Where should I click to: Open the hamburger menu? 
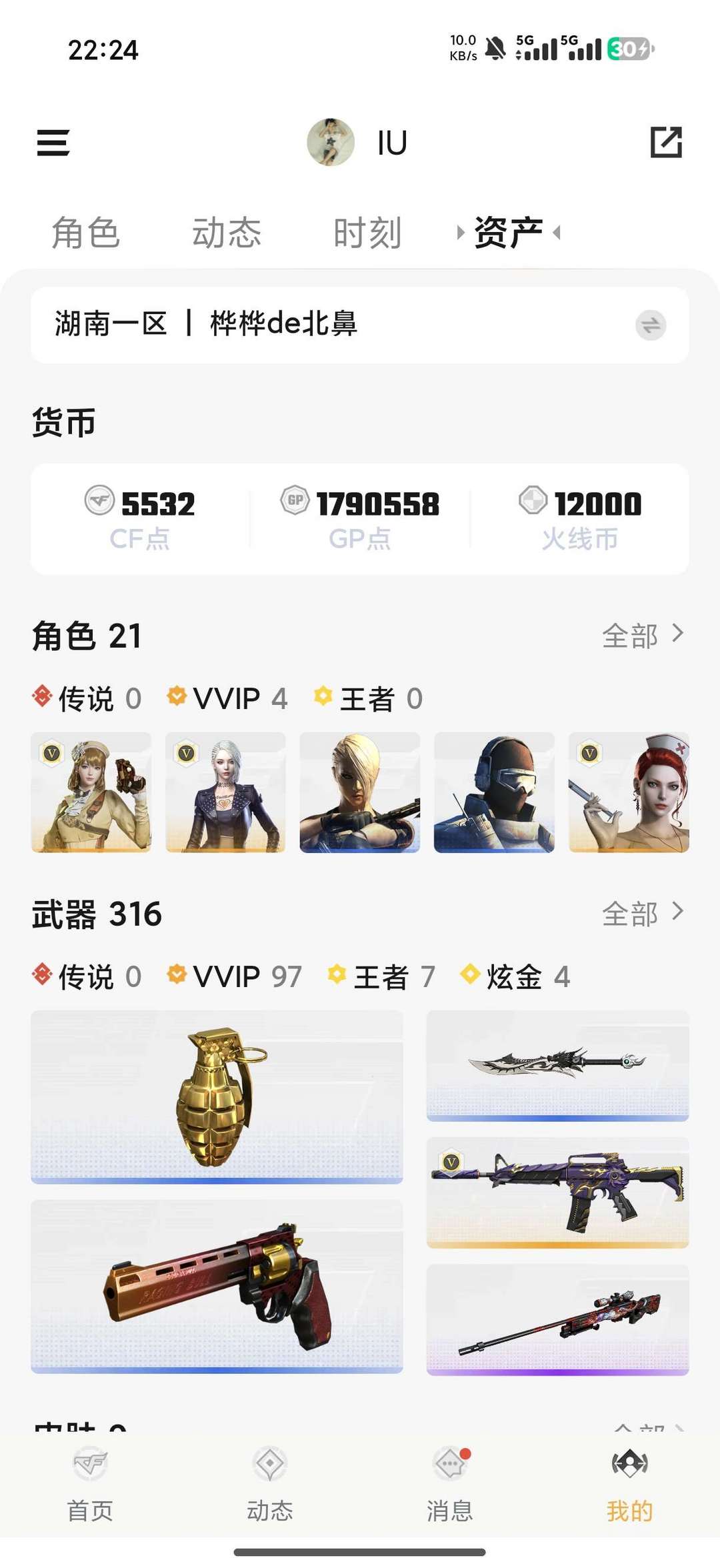53,143
